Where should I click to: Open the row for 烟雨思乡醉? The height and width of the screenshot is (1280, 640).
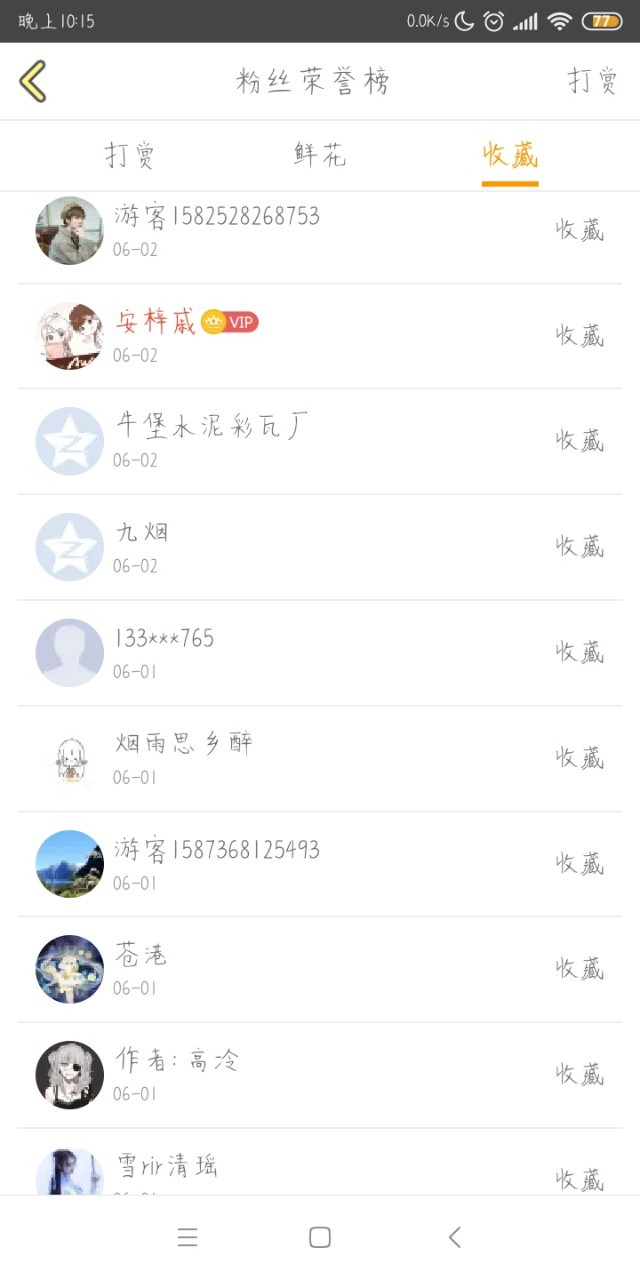[320, 759]
